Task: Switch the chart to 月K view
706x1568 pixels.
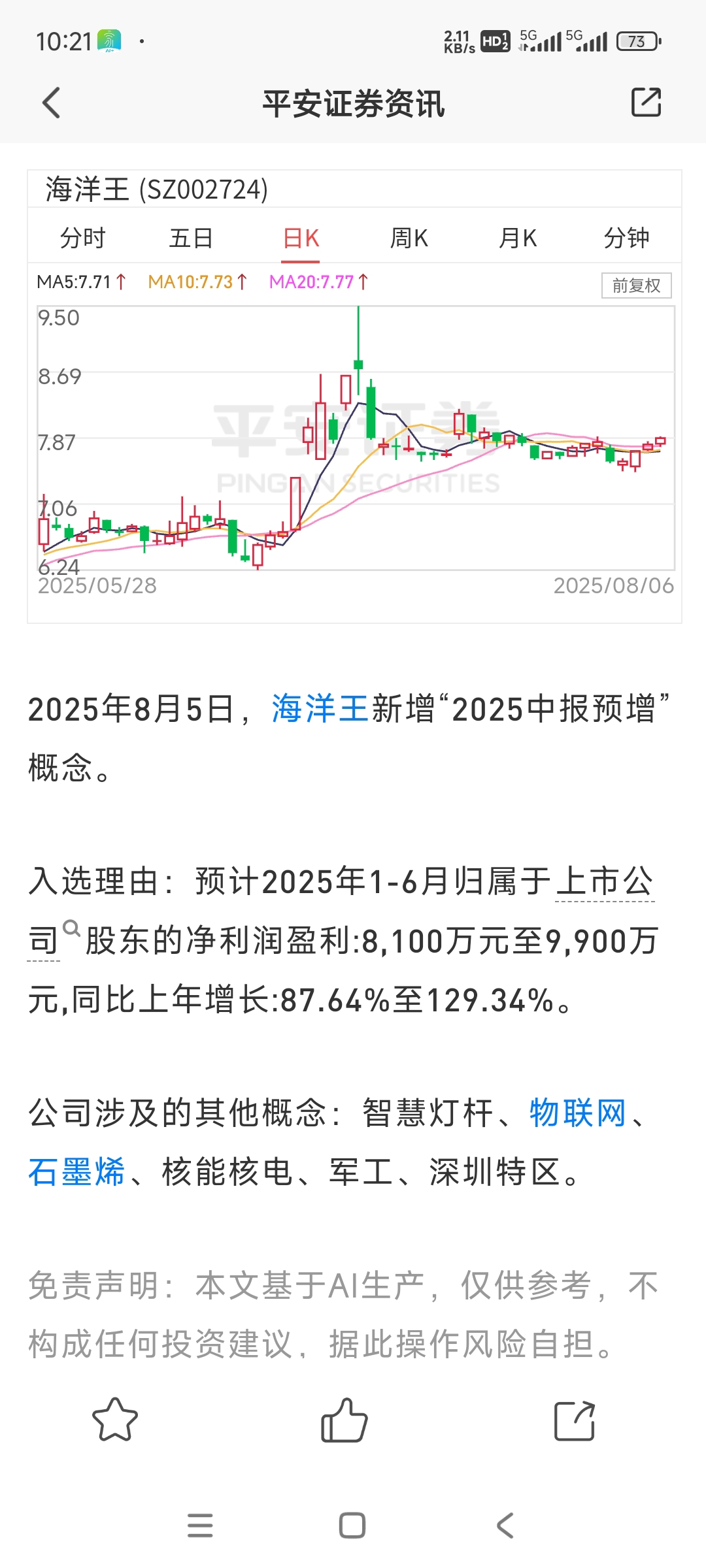Action: [518, 238]
